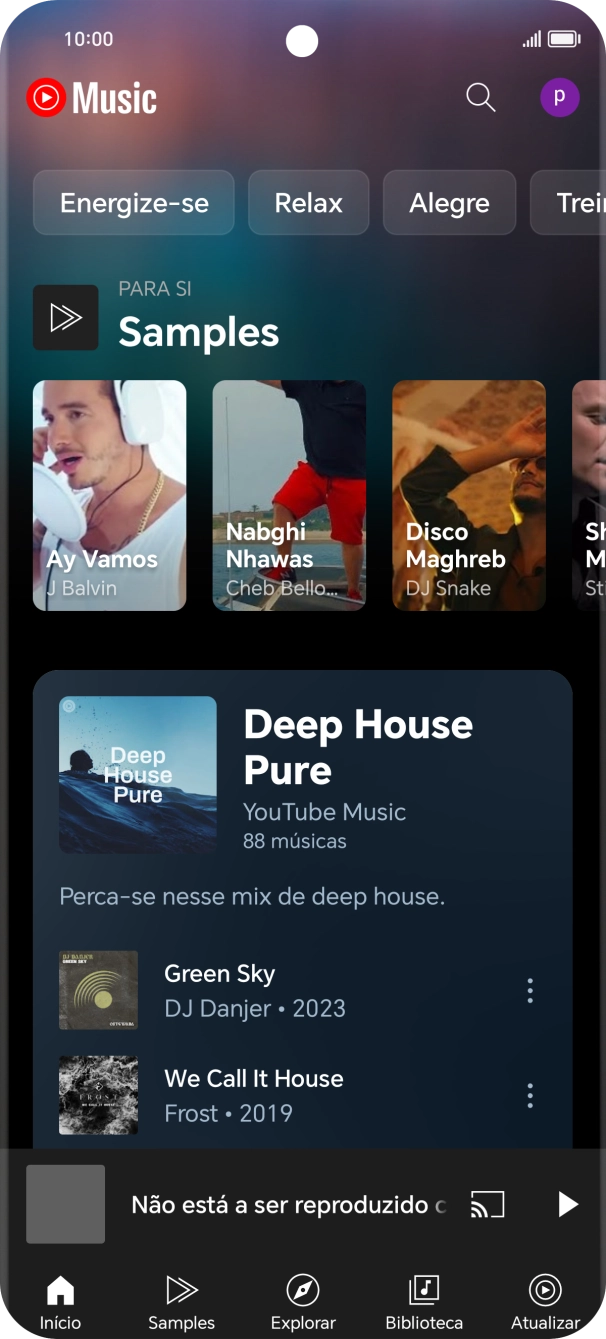Select the Relax mood chip

point(308,203)
